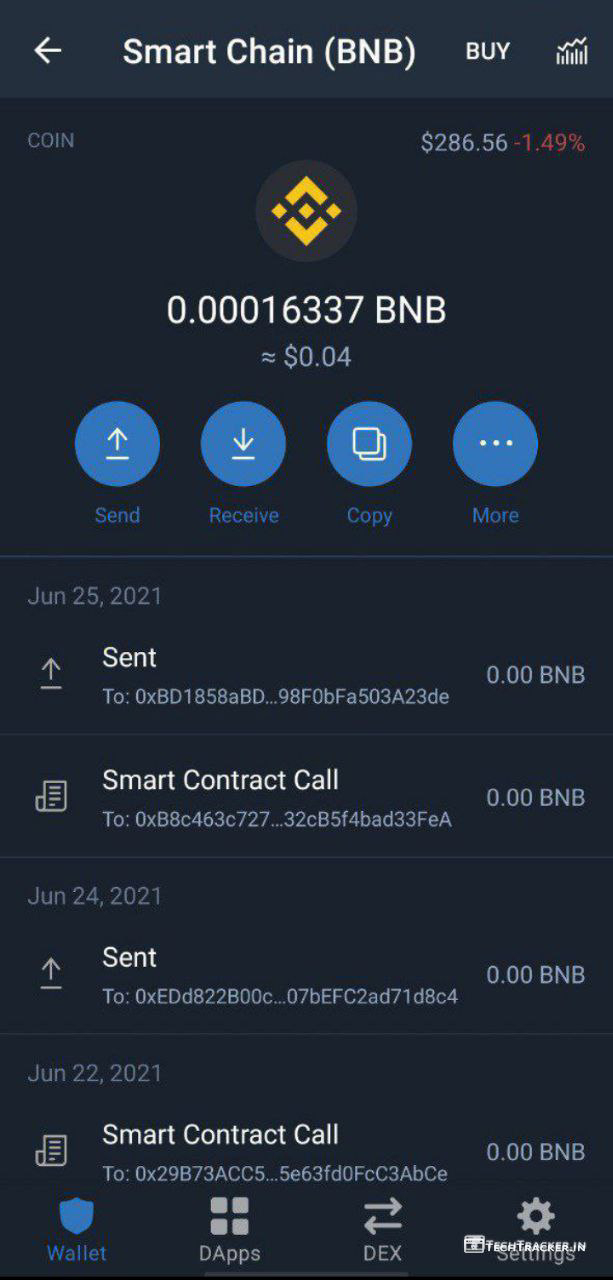Image resolution: width=613 pixels, height=1280 pixels.
Task: Open the price chart icon
Action: (x=571, y=52)
